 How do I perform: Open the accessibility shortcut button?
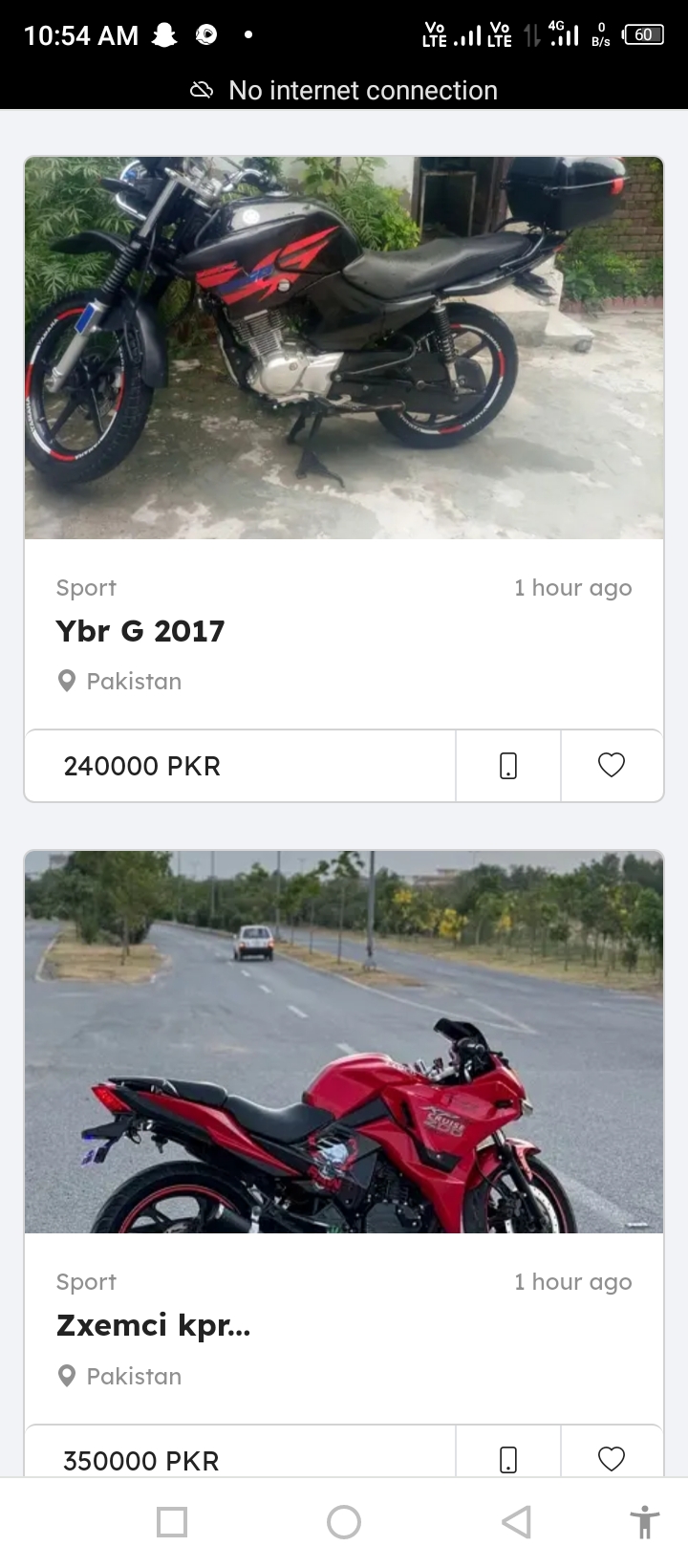tap(645, 1522)
